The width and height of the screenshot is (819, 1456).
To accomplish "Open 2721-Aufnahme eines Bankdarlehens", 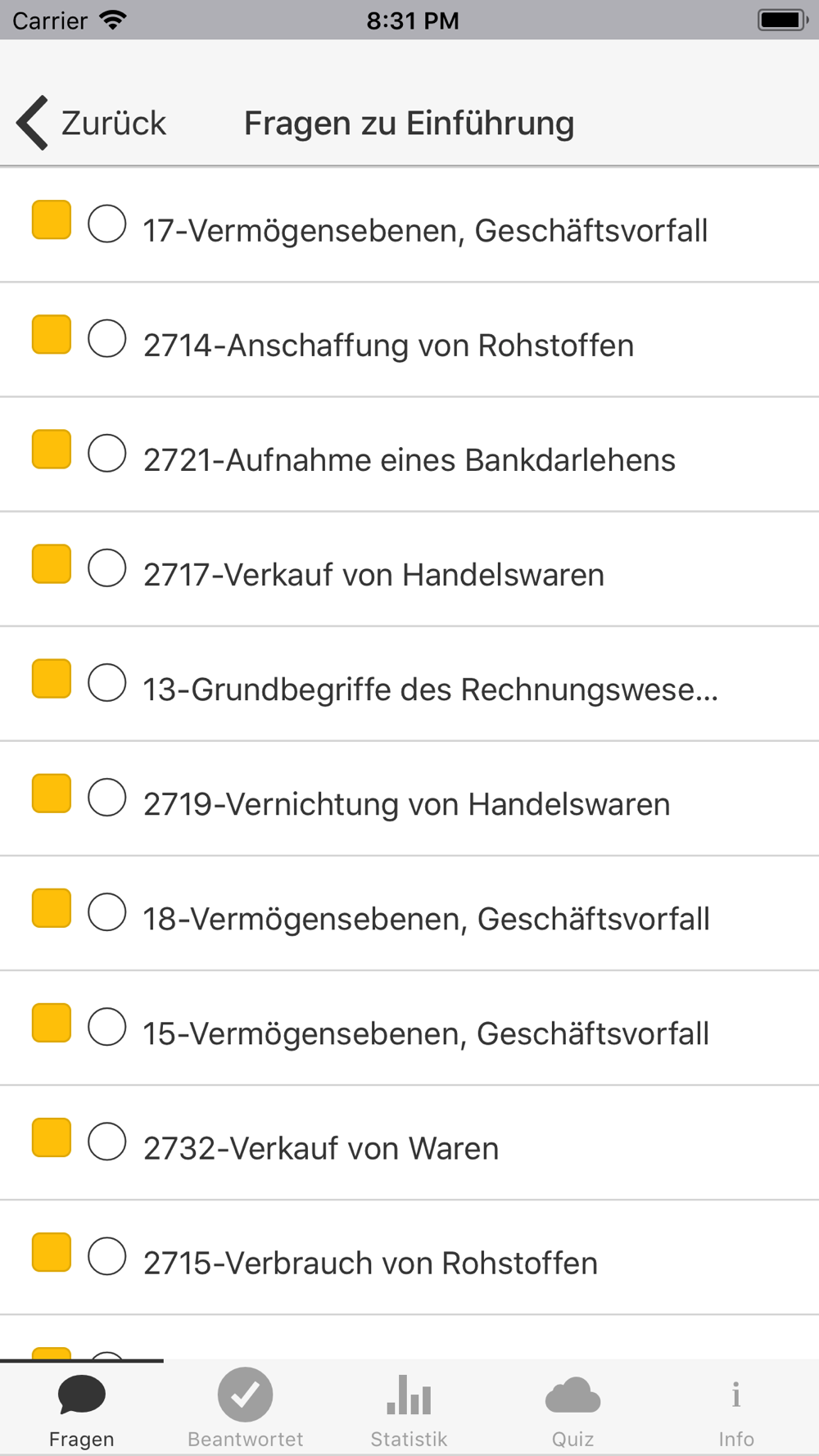I will (x=409, y=454).
